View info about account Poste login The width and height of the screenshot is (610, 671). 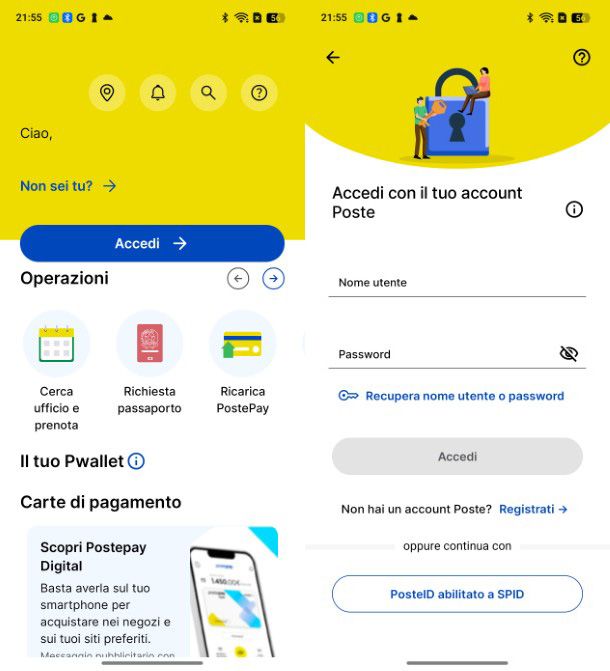tap(574, 209)
